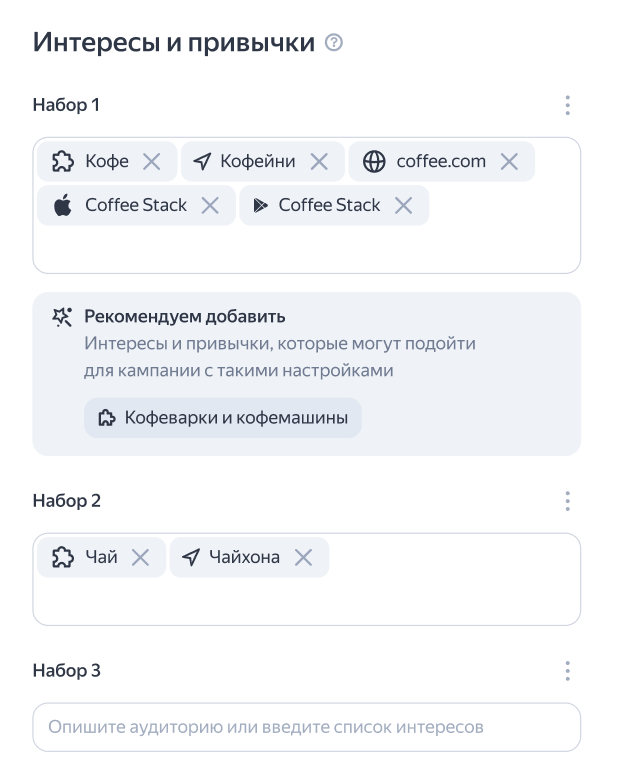Open the three-dot menu for Набор 3

(567, 670)
